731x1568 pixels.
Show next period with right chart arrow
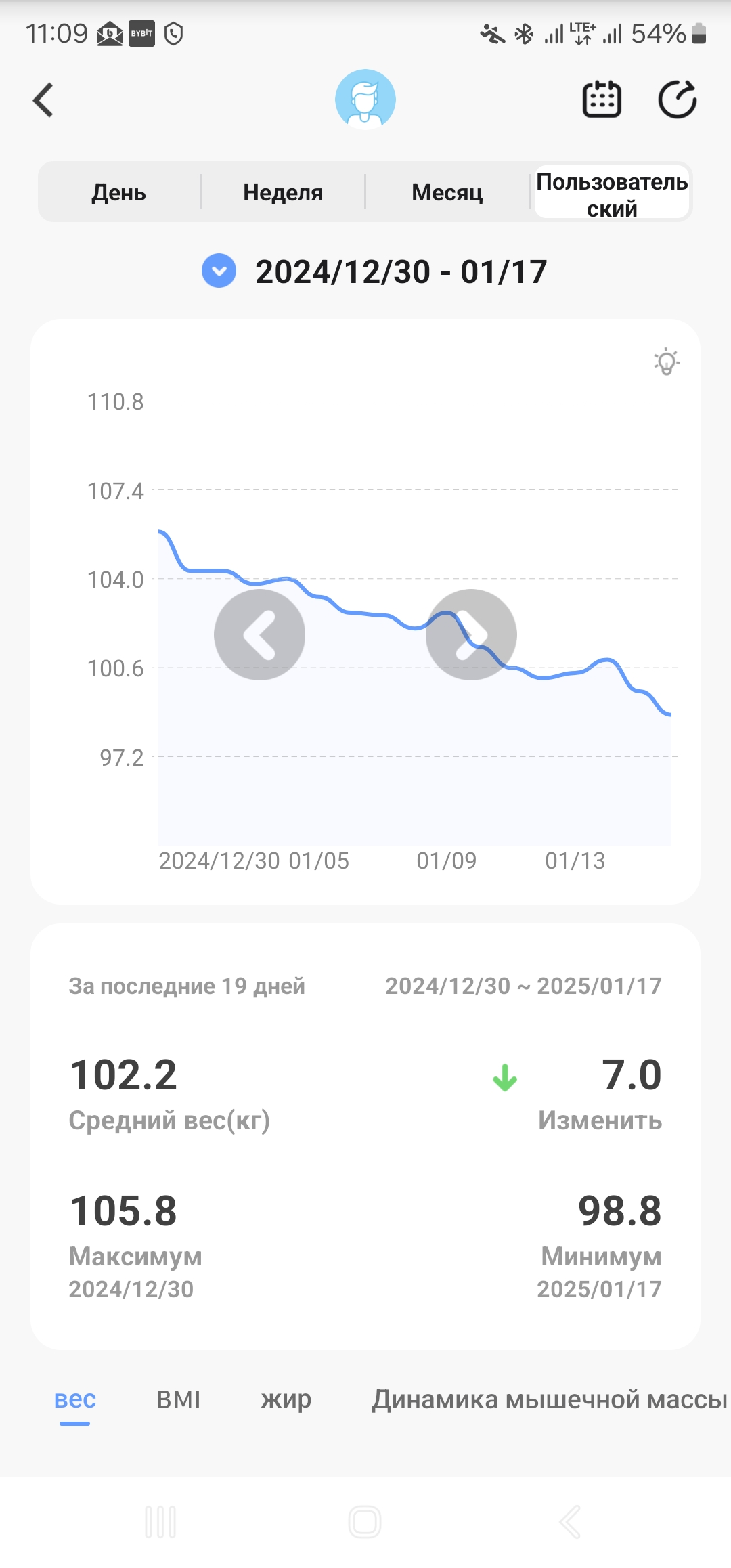471,634
